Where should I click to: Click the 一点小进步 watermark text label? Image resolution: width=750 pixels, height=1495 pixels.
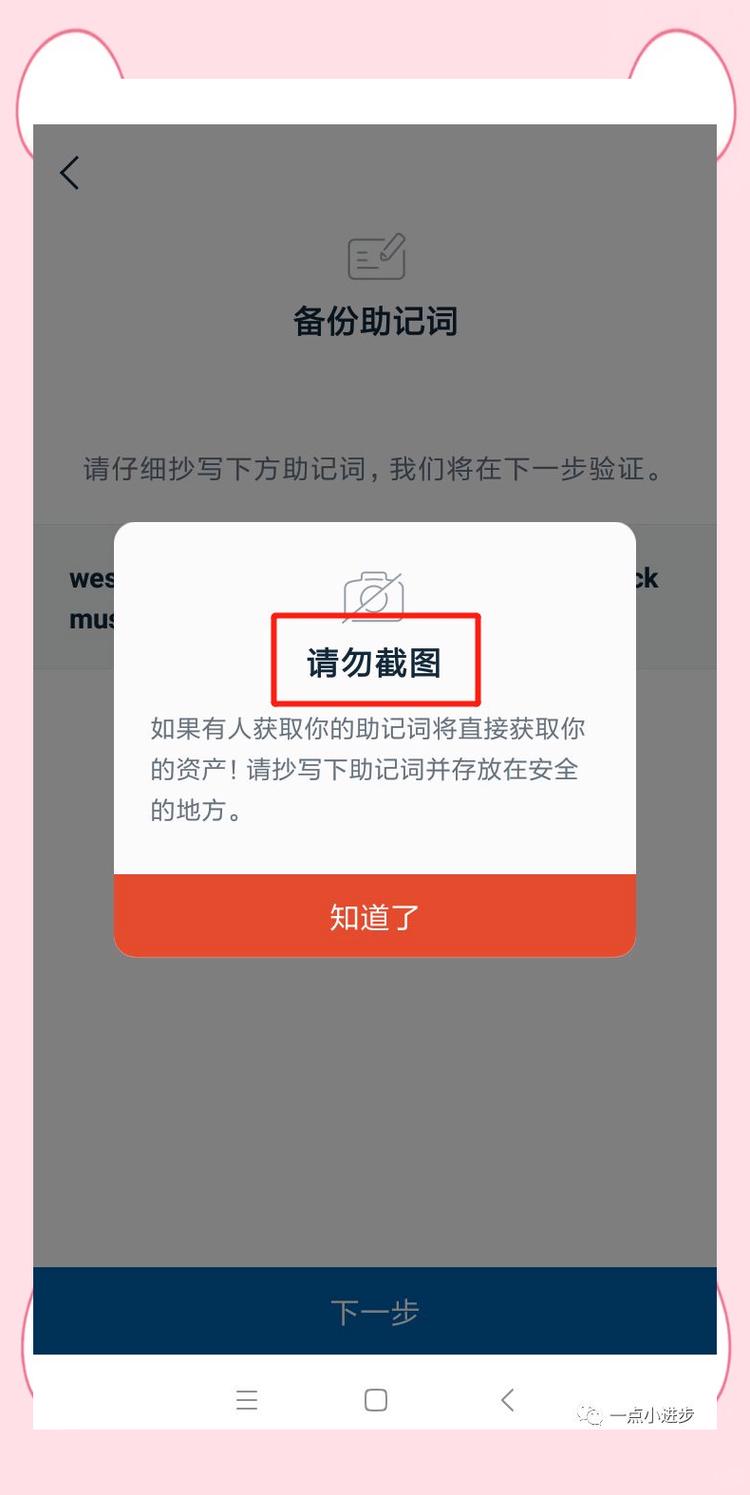(655, 1415)
